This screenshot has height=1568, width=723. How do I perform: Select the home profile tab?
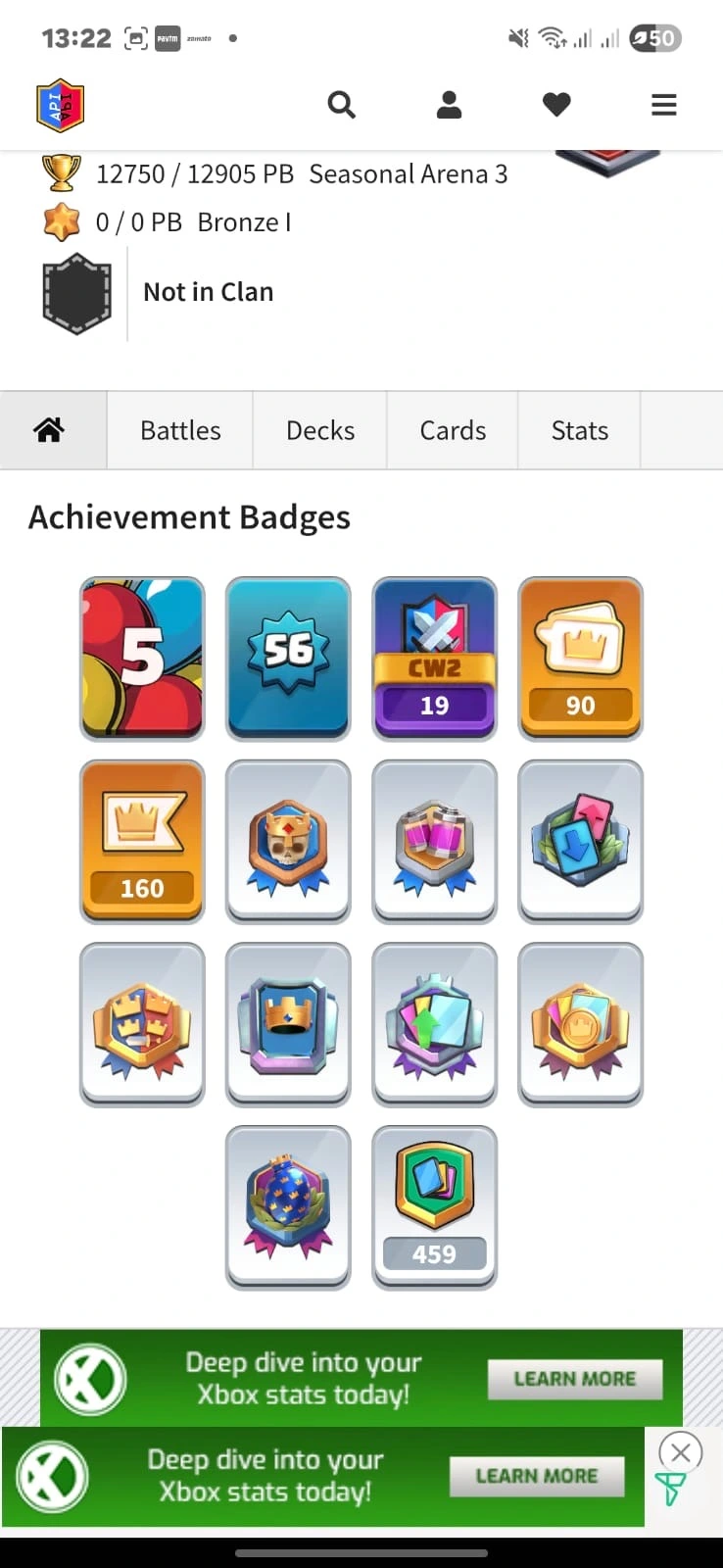pyautogui.click(x=49, y=430)
